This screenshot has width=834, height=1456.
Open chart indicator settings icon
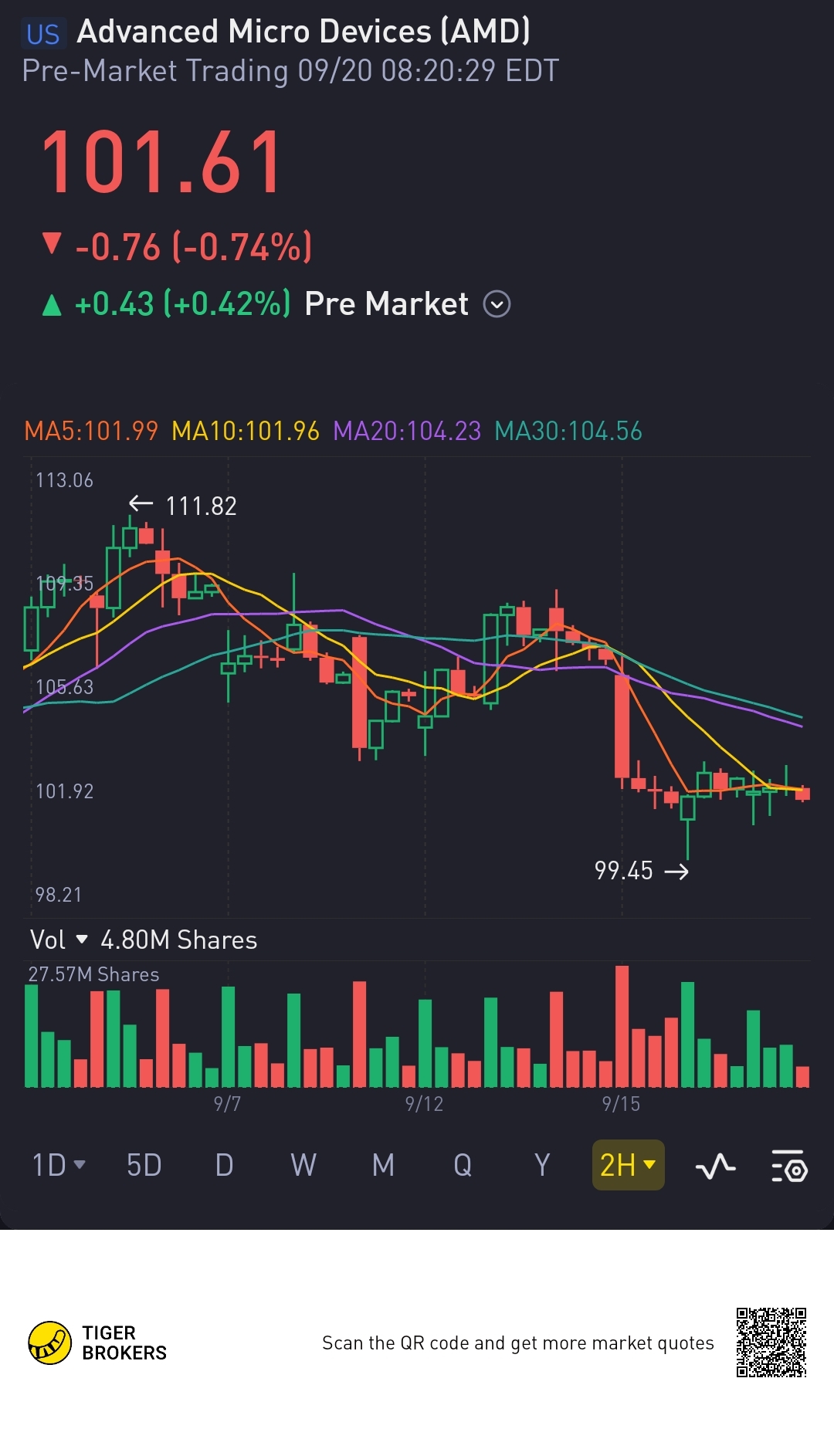[789, 1166]
